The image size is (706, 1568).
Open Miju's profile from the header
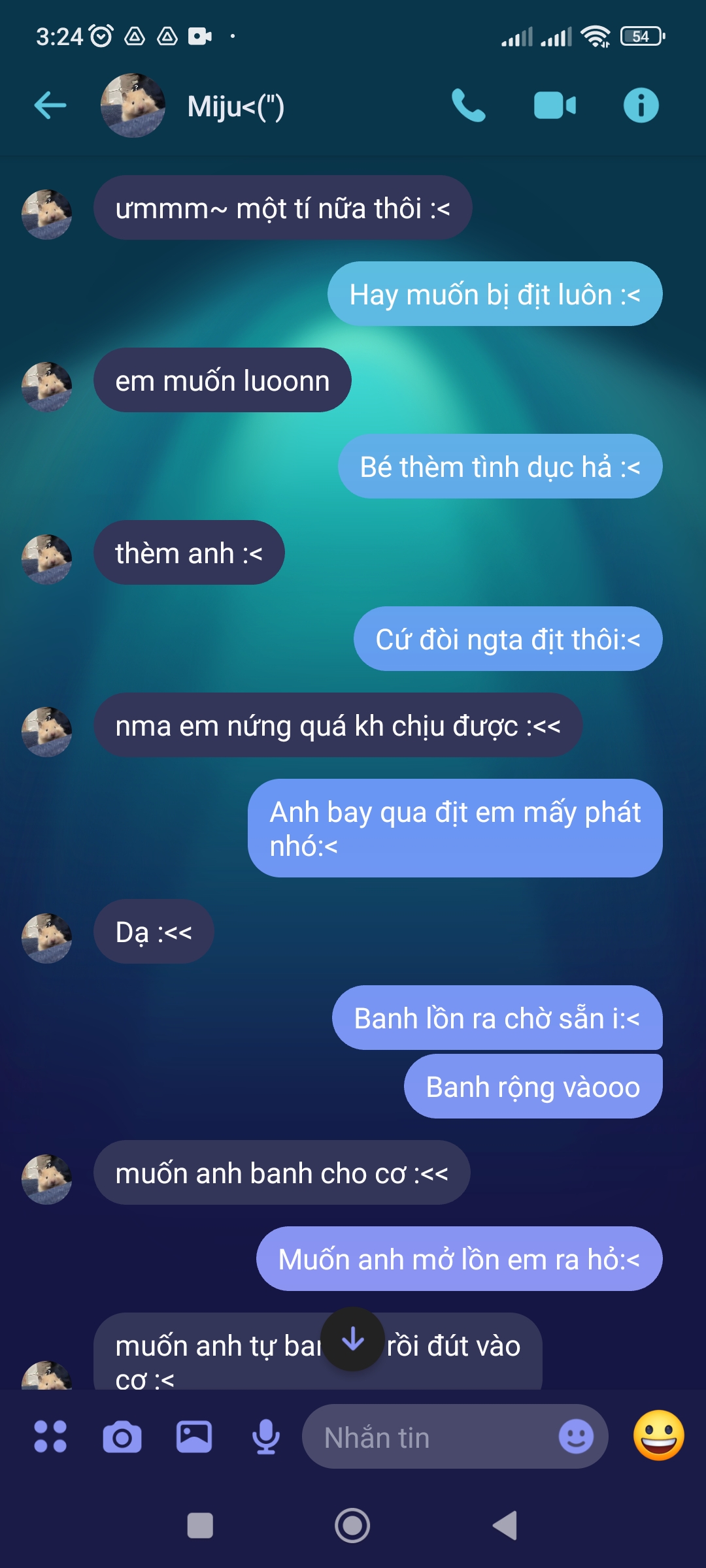(235, 106)
